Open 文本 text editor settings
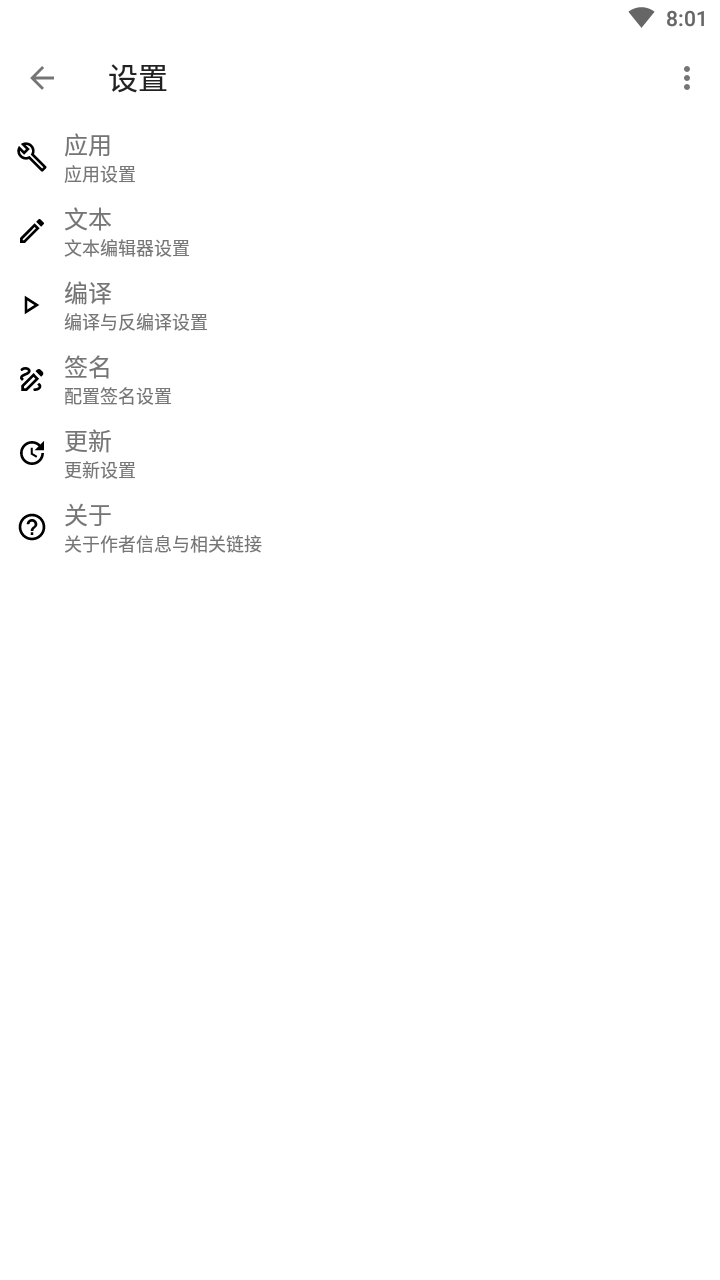The height and width of the screenshot is (1280, 720). (x=360, y=232)
